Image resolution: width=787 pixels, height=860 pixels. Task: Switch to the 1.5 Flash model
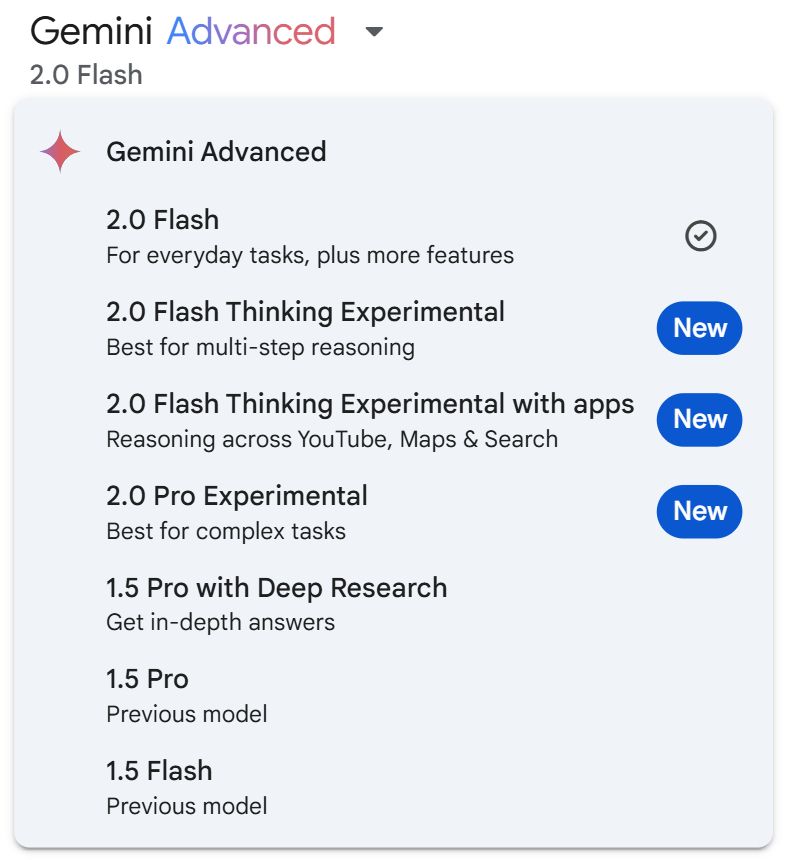click(186, 787)
